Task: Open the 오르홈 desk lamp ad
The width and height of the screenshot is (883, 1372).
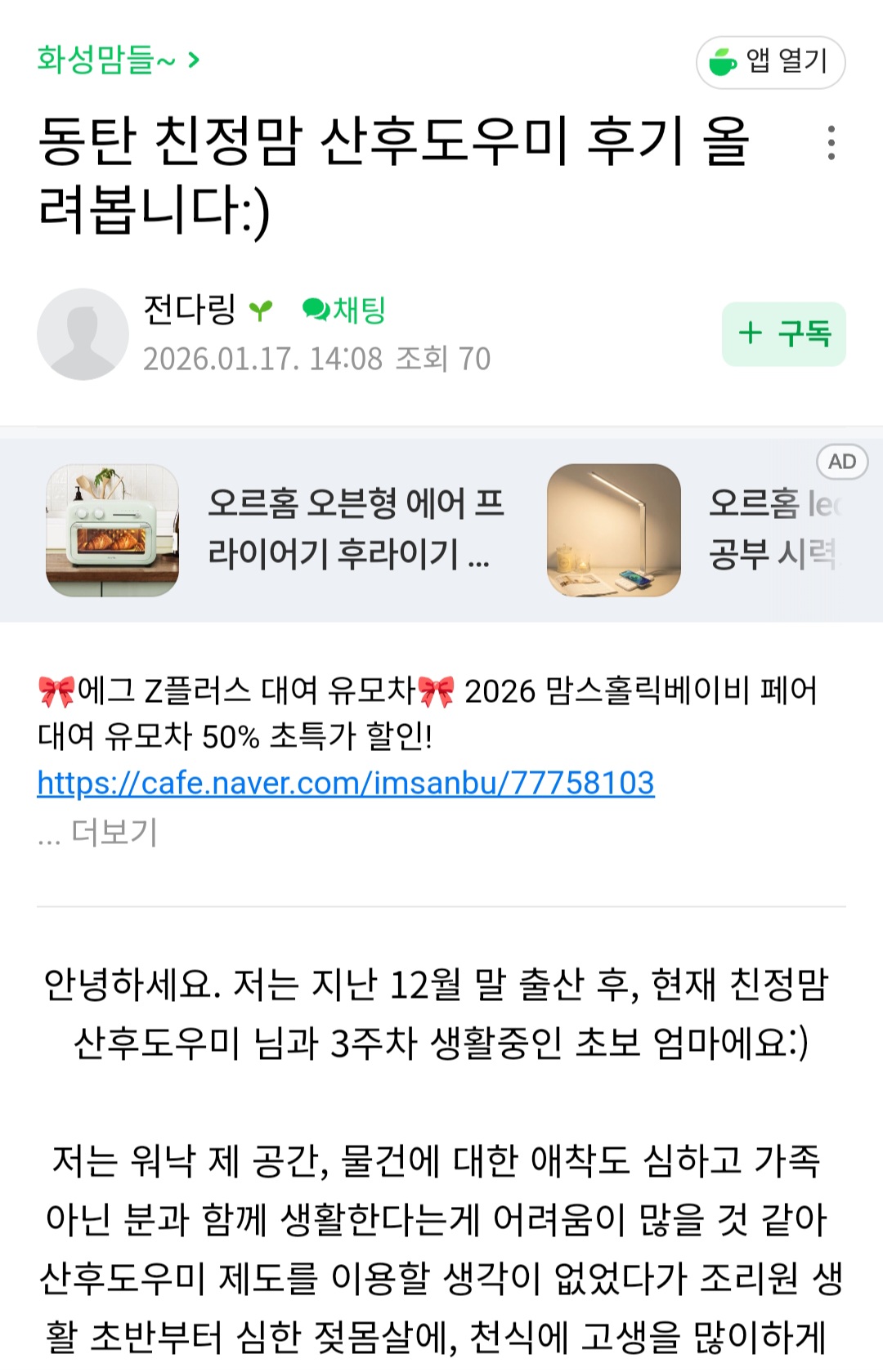Action: click(x=695, y=529)
